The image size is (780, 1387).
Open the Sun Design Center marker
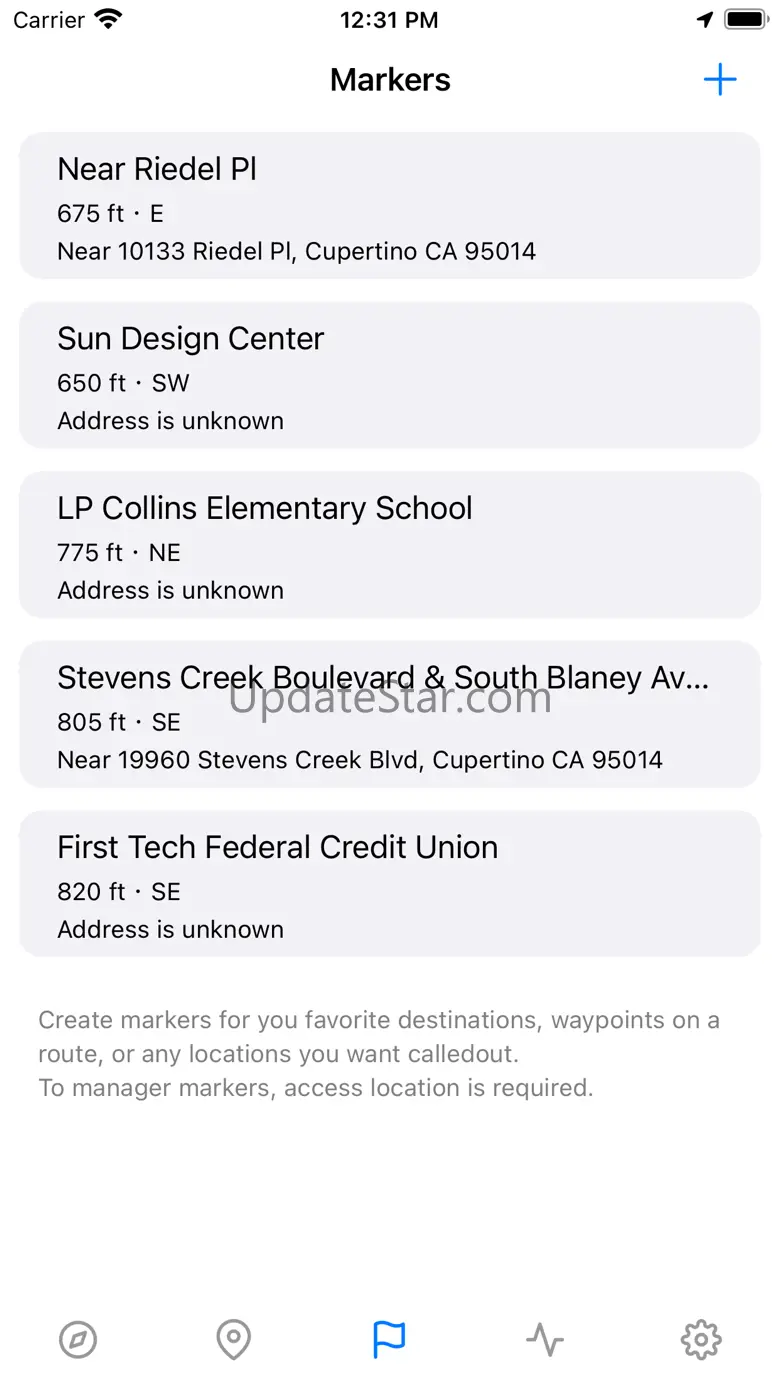point(390,376)
